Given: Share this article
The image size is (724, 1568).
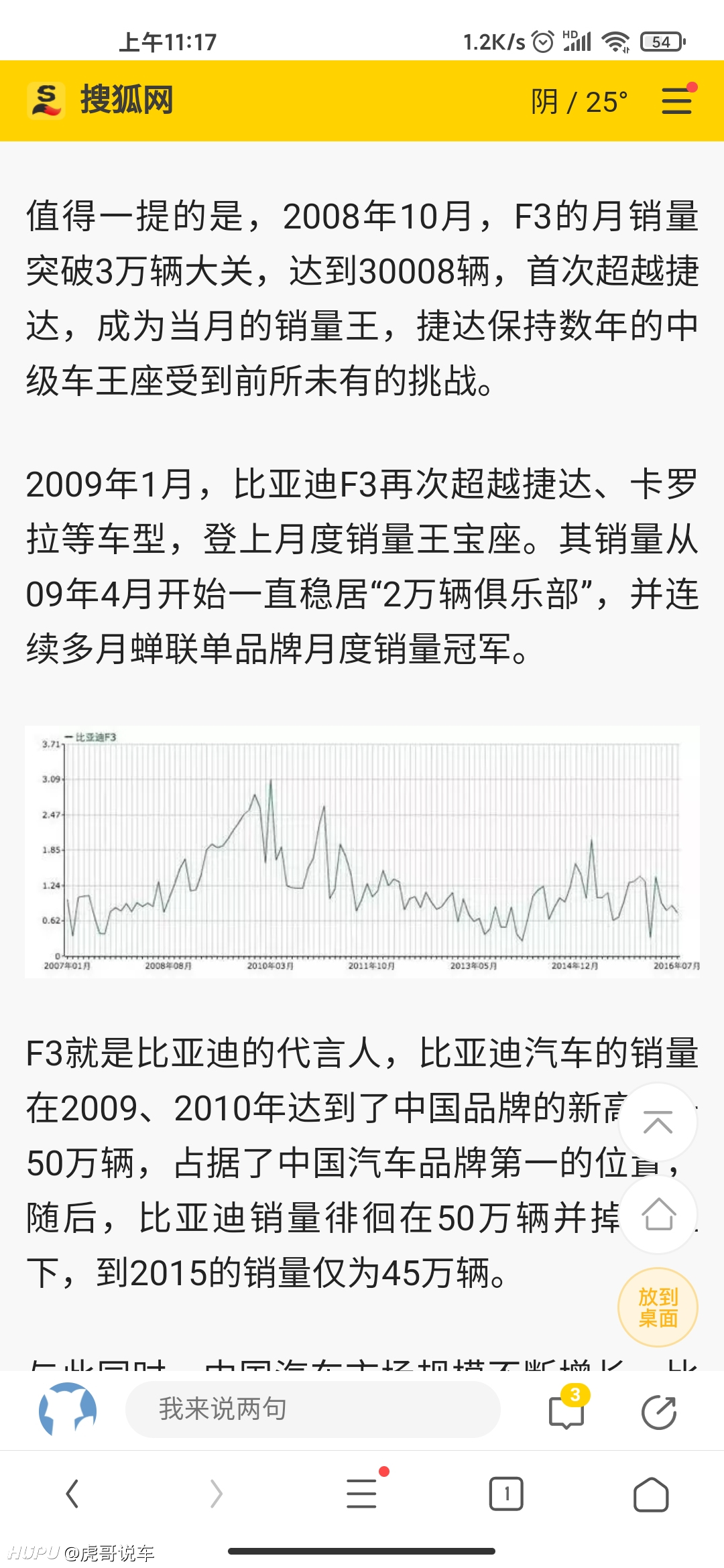Looking at the screenshot, I should pyautogui.click(x=658, y=1412).
